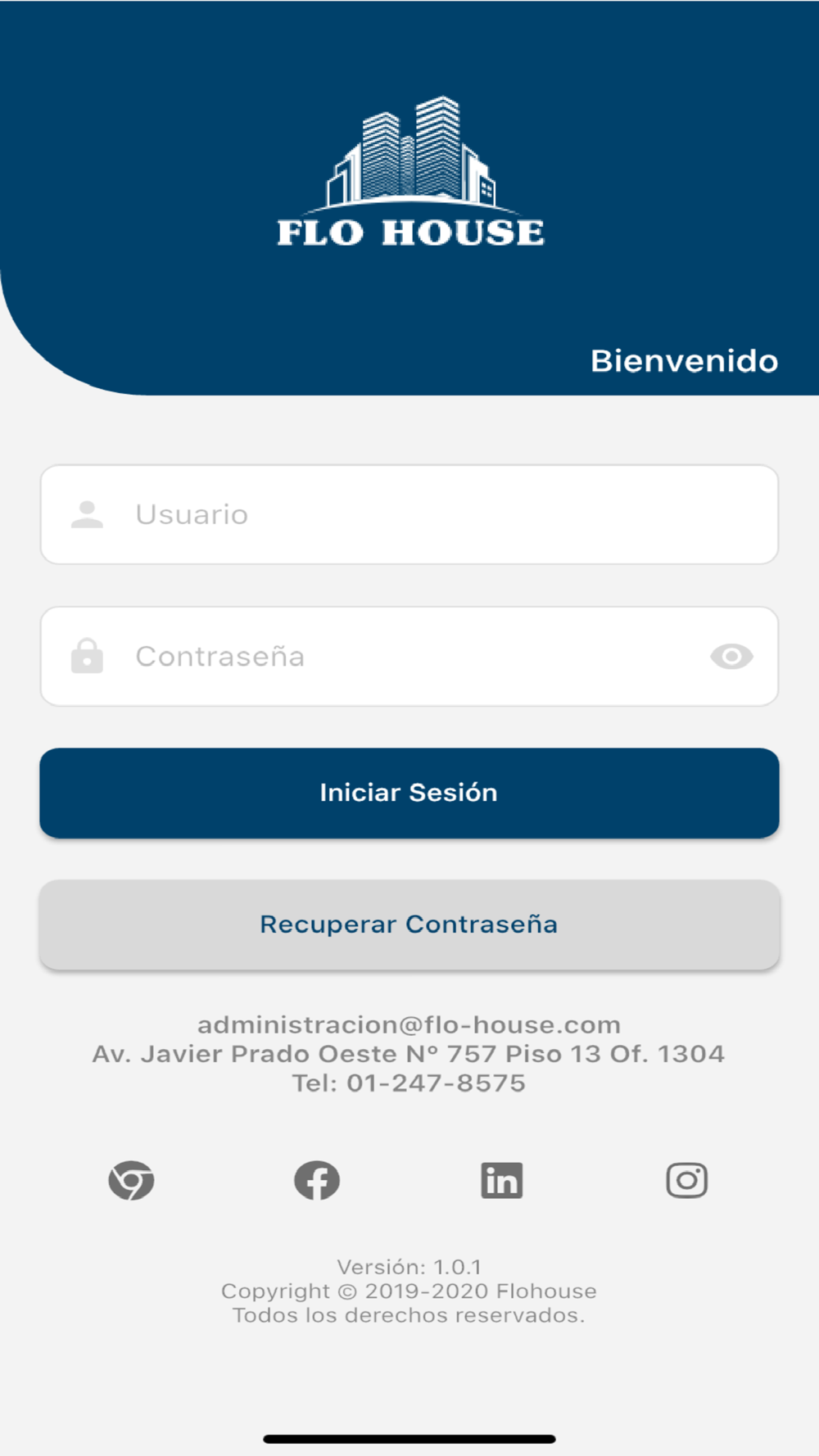This screenshot has height=1456, width=819.
Task: Open the Facebook page icon
Action: (x=317, y=1180)
